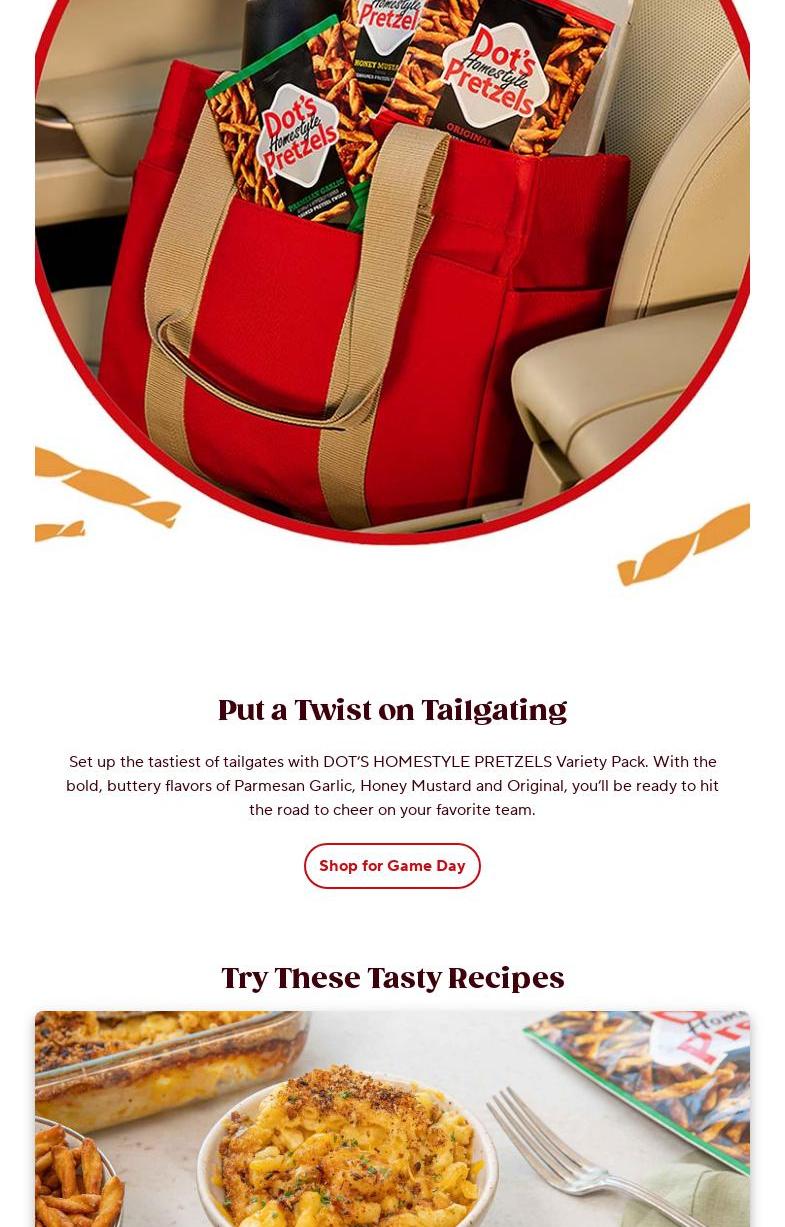Screen dimensions: 785x1227
Task: Click the Shop for Game Day button
Action: [392, 865]
